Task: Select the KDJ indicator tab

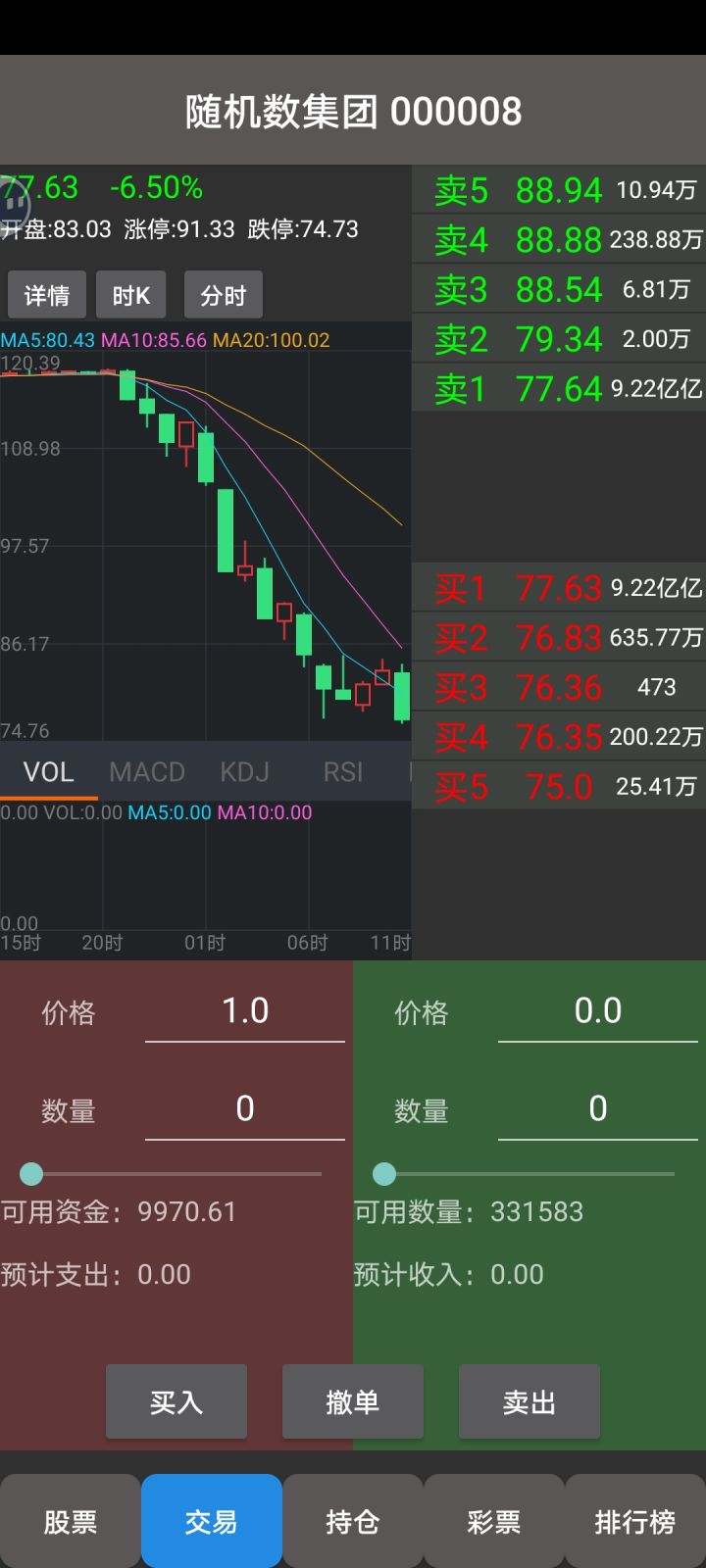Action: [x=245, y=772]
